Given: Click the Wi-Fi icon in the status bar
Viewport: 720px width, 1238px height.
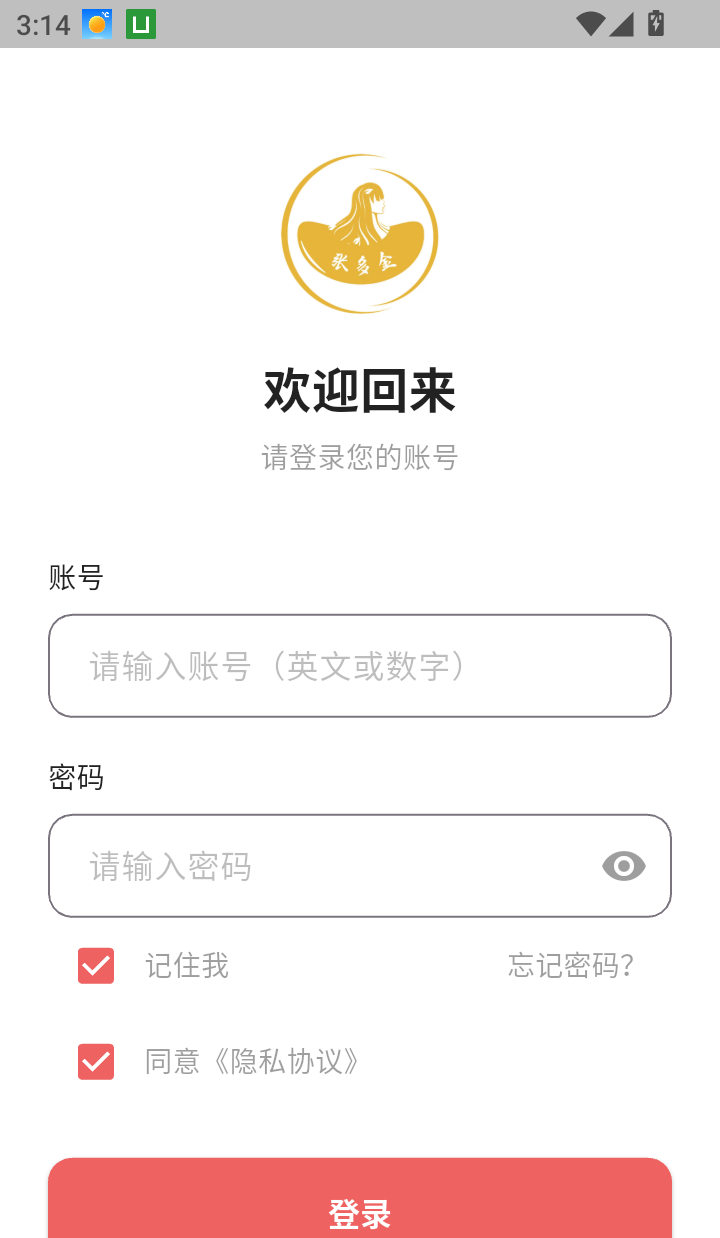Looking at the screenshot, I should pyautogui.click(x=590, y=25).
